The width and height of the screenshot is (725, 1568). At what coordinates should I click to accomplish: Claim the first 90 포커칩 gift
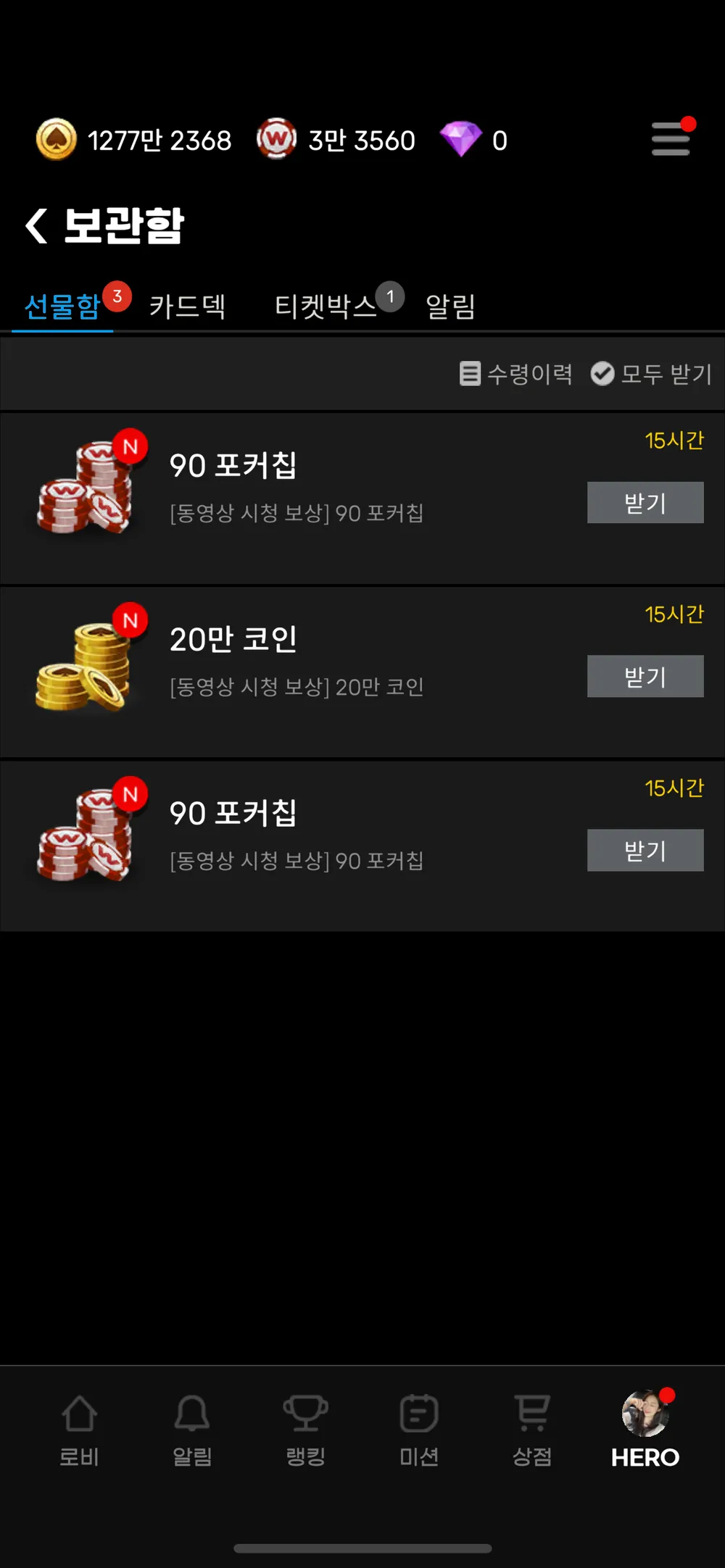tap(645, 502)
